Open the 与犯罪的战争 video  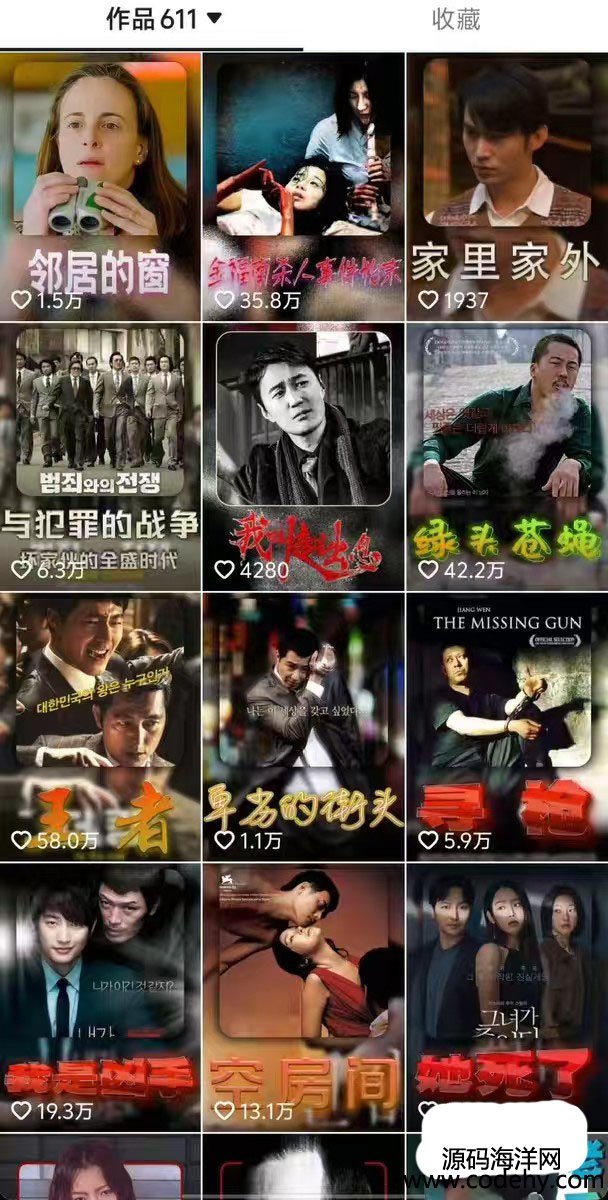(100, 455)
